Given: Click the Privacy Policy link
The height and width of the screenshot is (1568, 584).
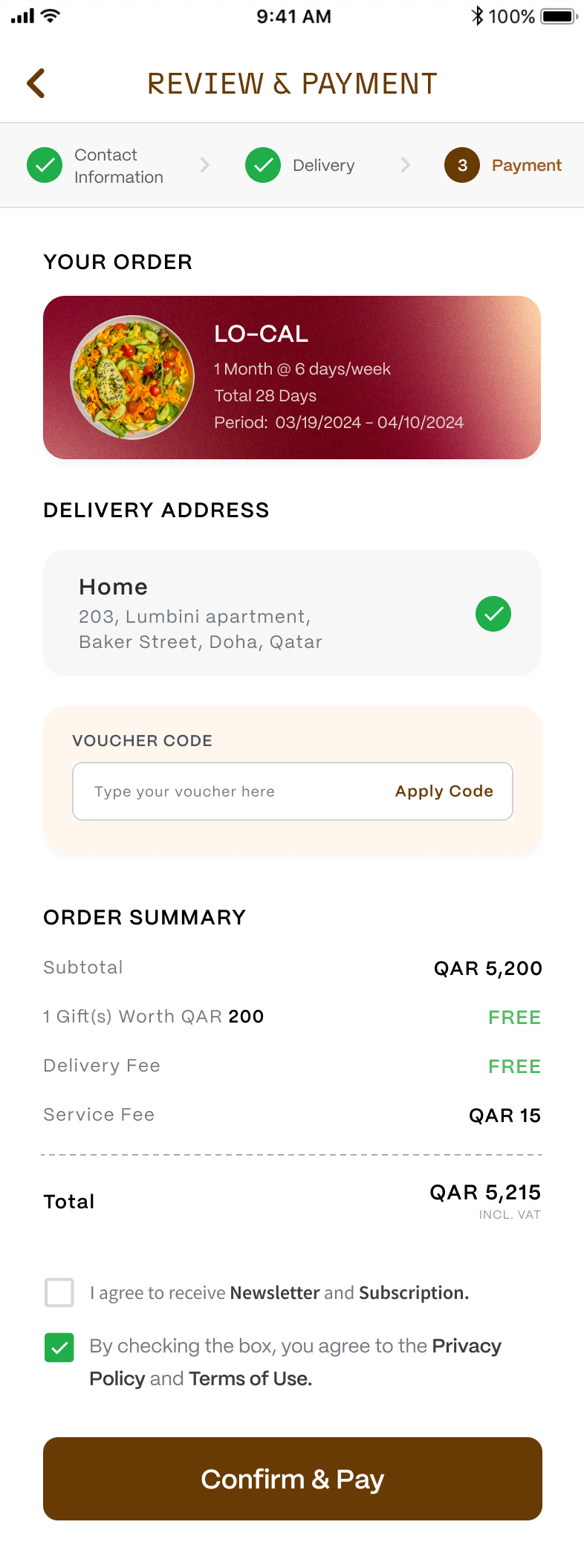Looking at the screenshot, I should [467, 1345].
